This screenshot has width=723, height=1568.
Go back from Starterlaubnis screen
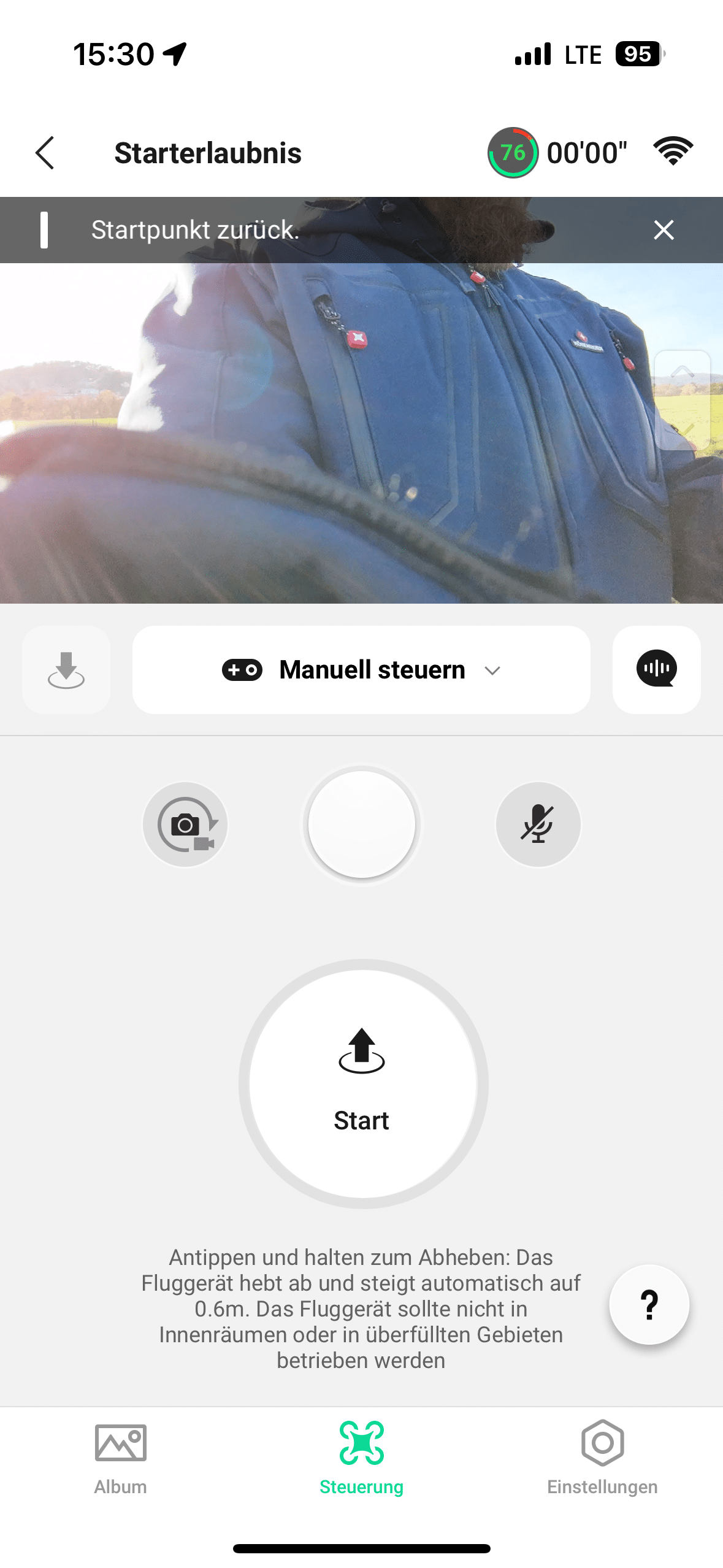click(x=45, y=153)
